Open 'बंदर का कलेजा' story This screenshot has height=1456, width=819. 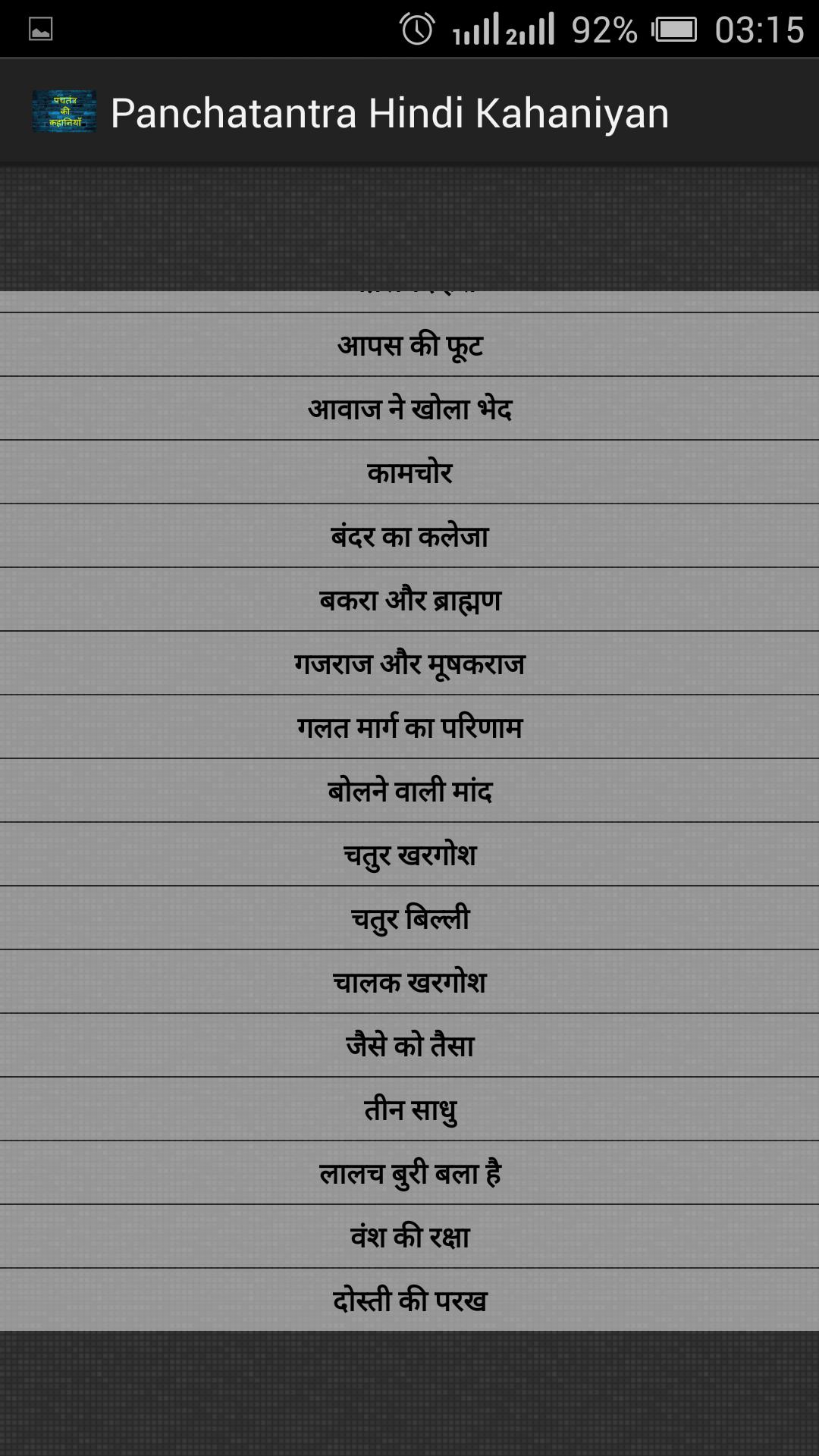(x=409, y=536)
